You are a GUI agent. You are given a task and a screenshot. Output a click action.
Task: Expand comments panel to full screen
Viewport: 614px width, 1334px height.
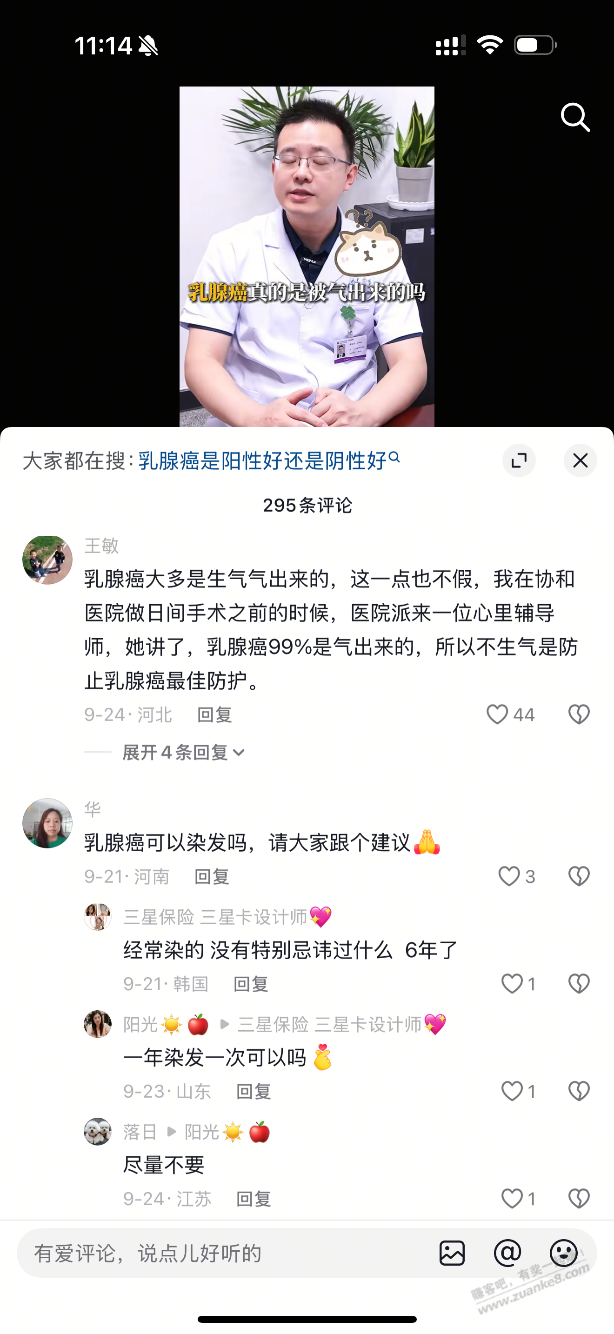pyautogui.click(x=519, y=460)
